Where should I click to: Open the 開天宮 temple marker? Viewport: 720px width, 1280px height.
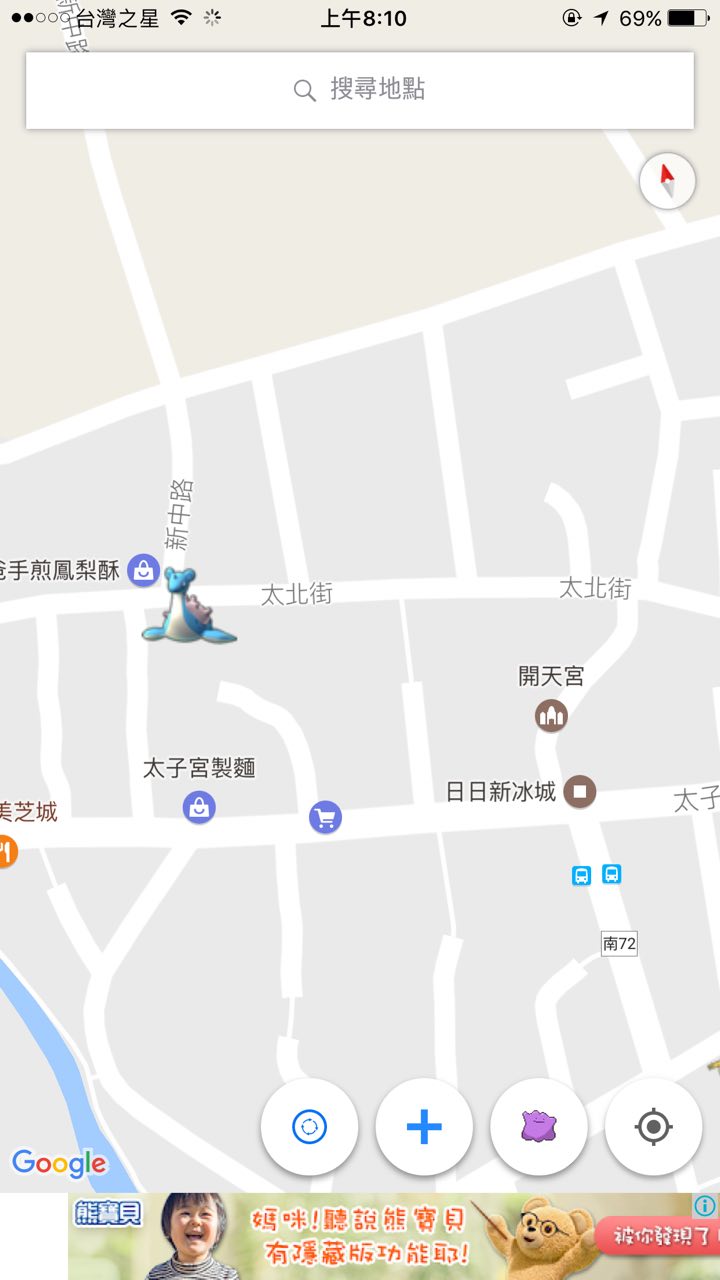pos(551,715)
